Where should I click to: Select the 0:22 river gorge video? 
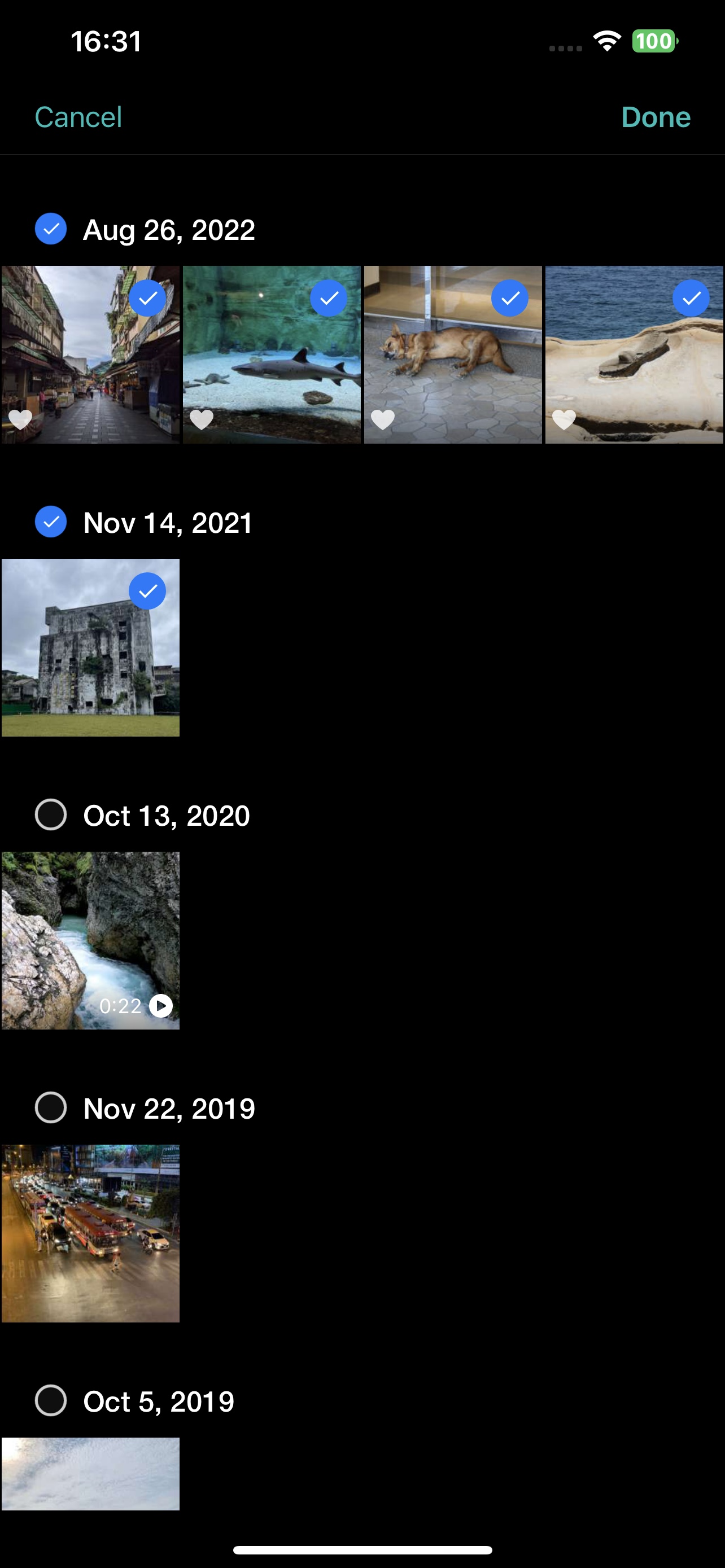point(90,940)
